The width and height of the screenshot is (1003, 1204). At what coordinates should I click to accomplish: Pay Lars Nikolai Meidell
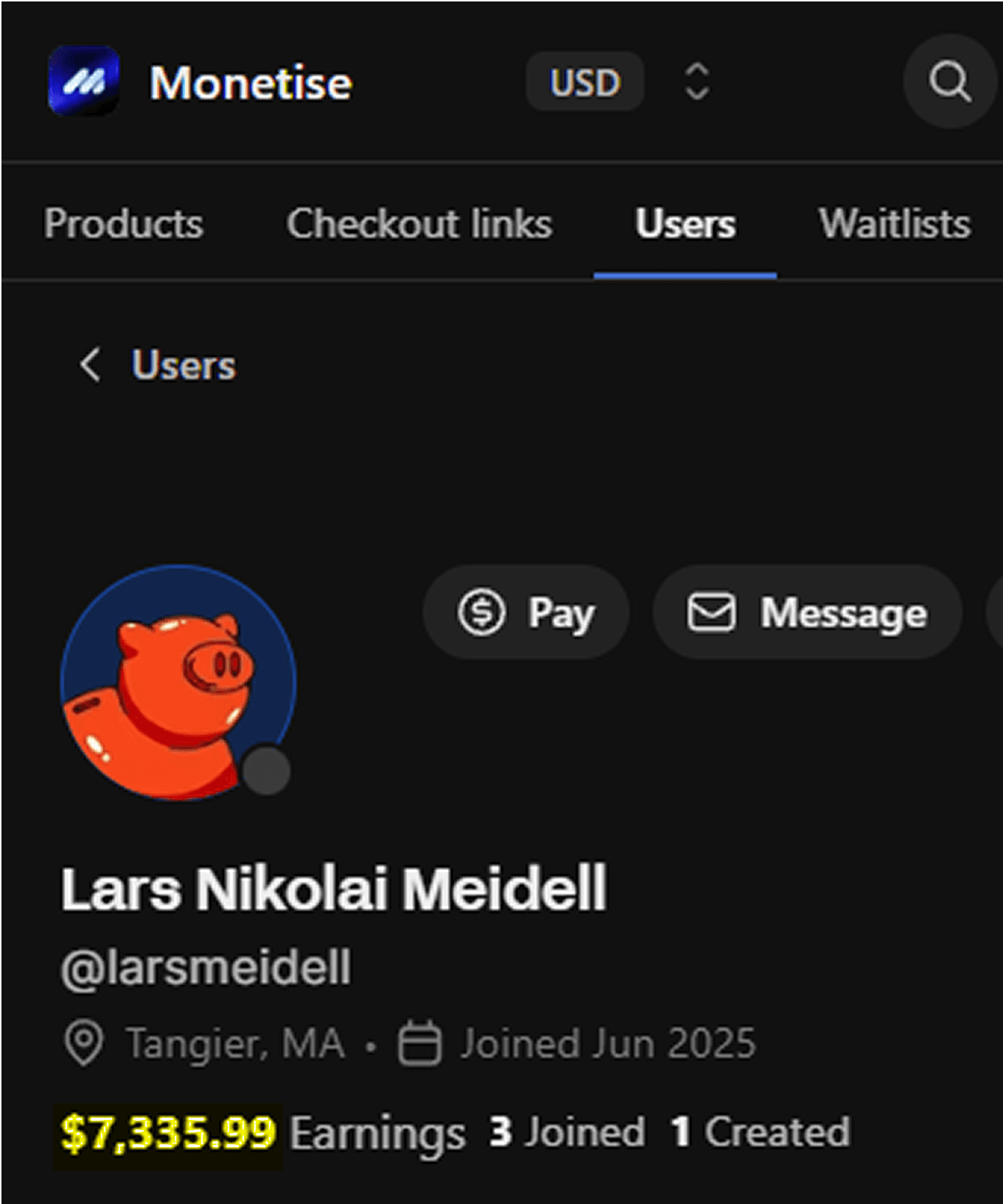click(x=525, y=612)
